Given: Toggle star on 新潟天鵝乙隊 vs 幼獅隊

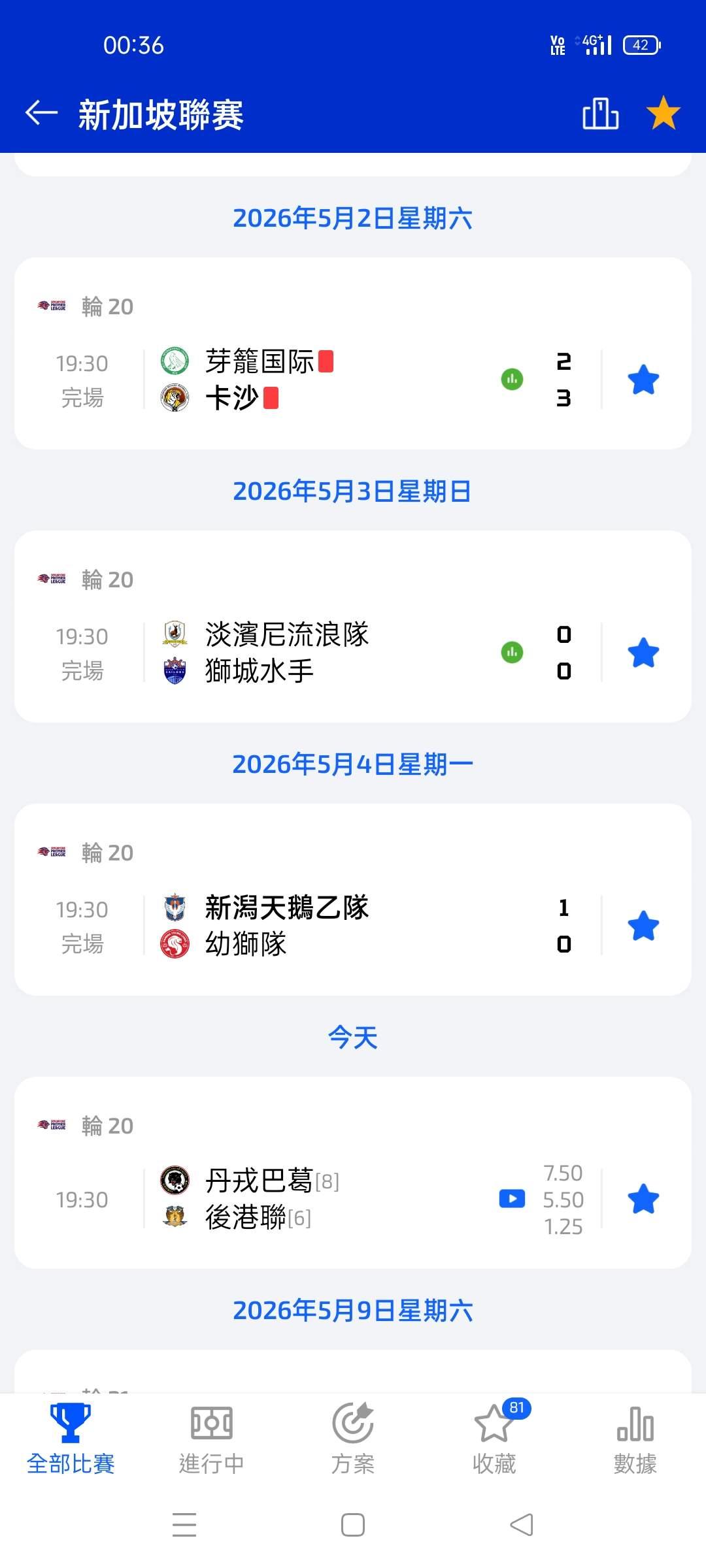Looking at the screenshot, I should coord(643,926).
